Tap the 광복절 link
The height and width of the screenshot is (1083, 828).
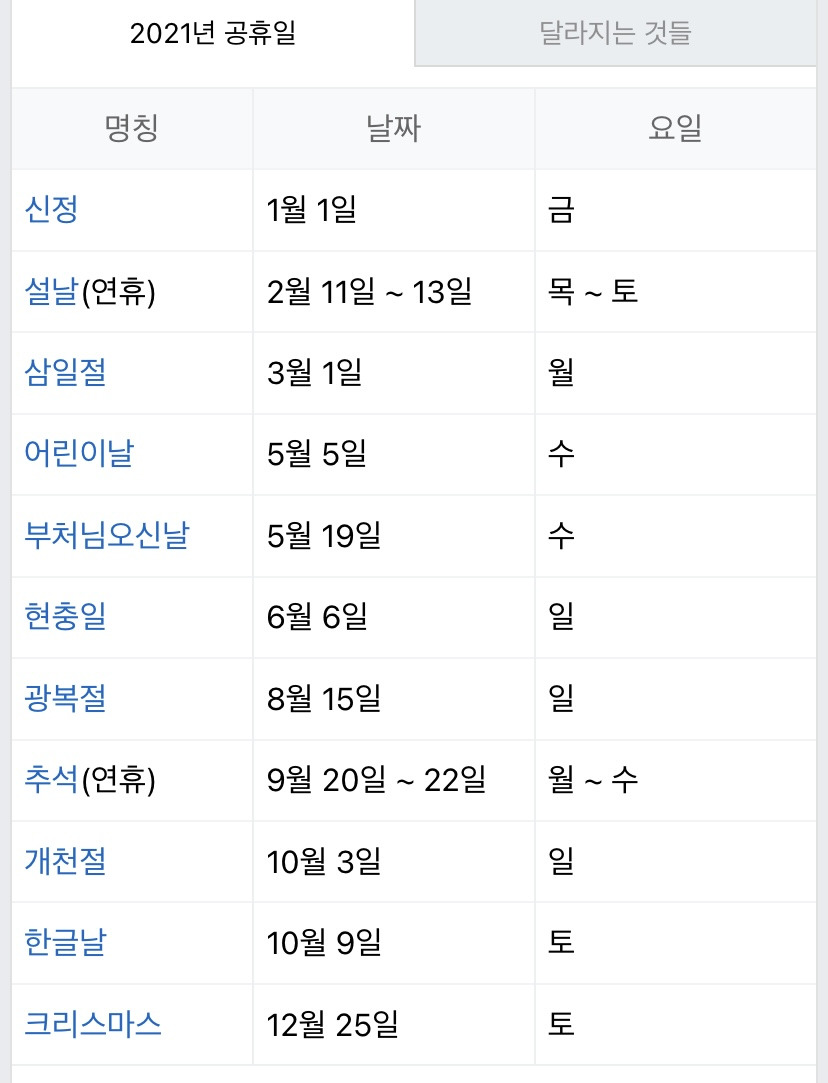[x=65, y=698]
